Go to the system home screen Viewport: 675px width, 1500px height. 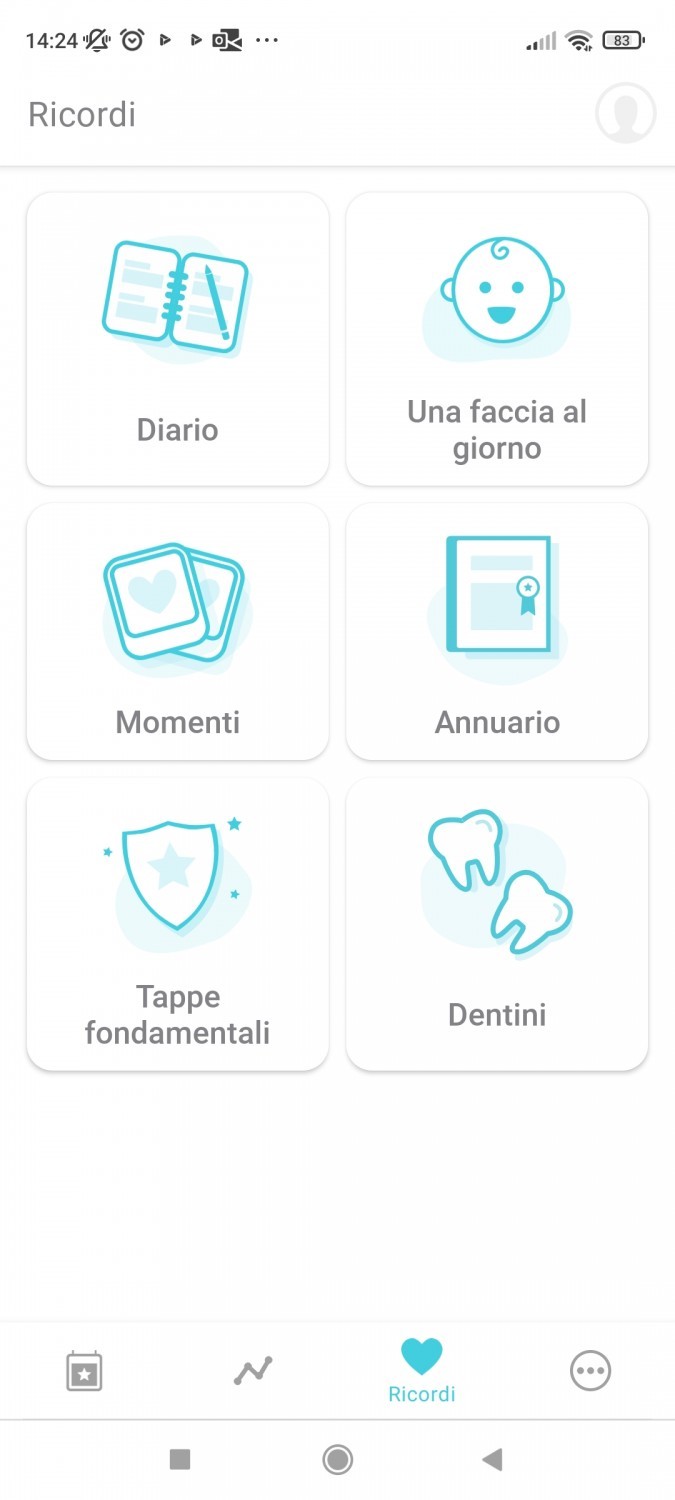point(338,1460)
